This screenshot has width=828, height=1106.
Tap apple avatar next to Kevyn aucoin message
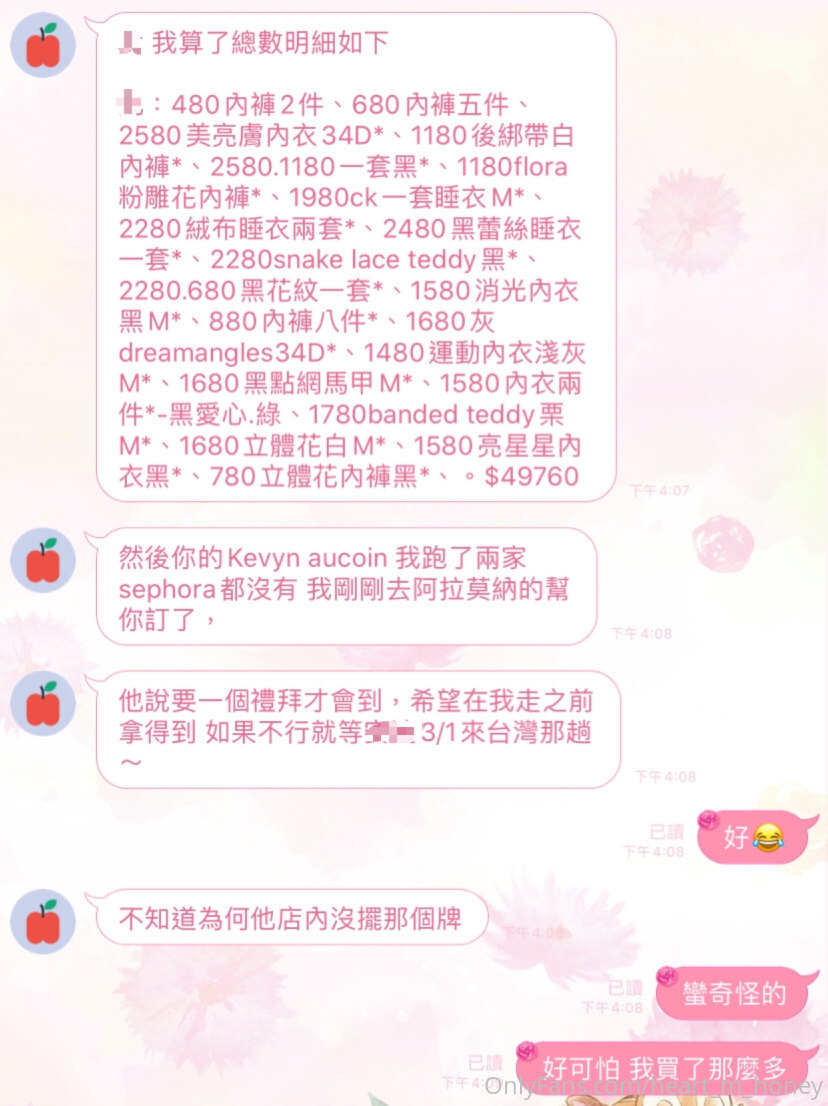(x=43, y=560)
